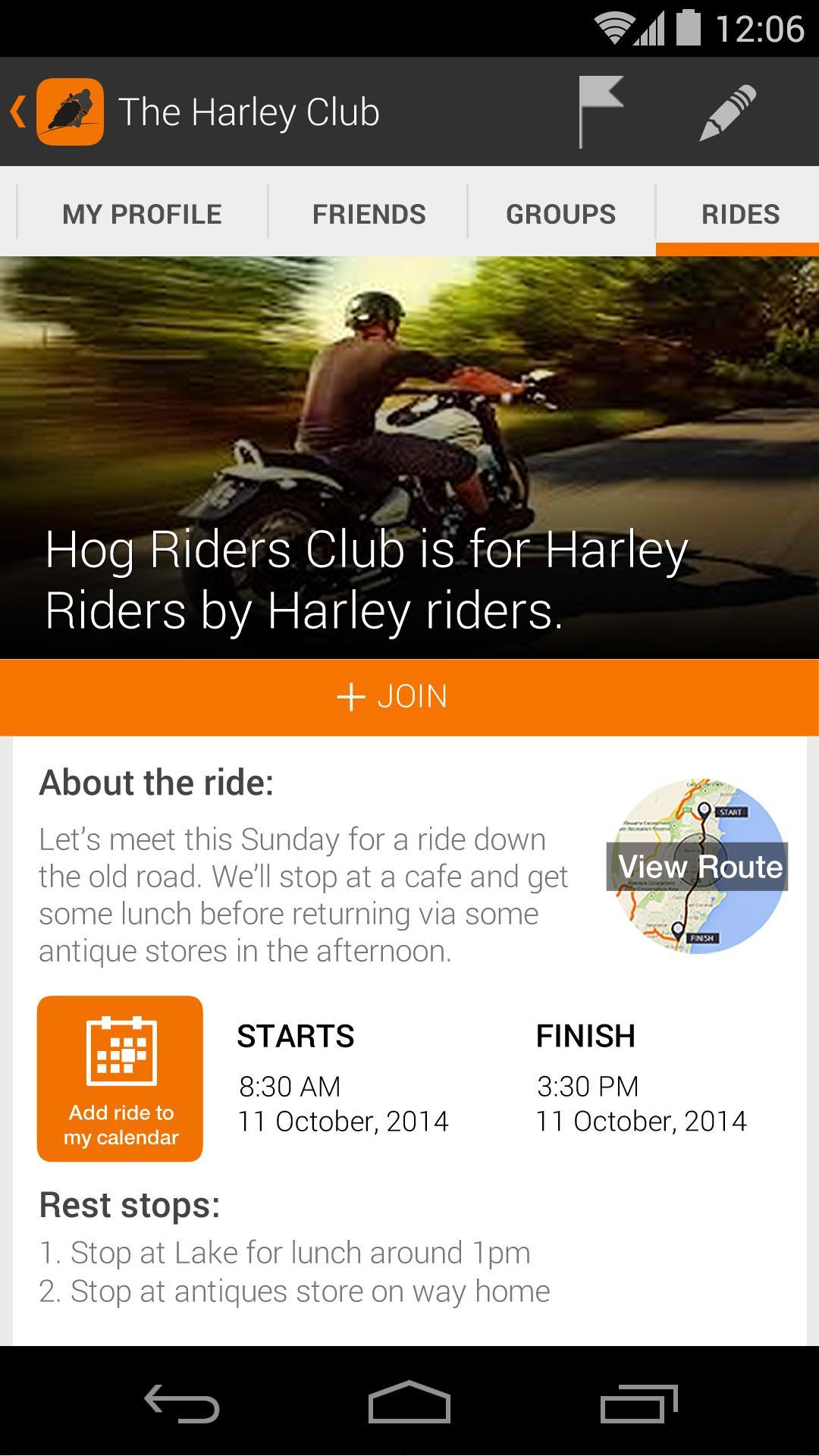819x1456 pixels.
Task: Select the Groups tab
Action: click(x=560, y=214)
